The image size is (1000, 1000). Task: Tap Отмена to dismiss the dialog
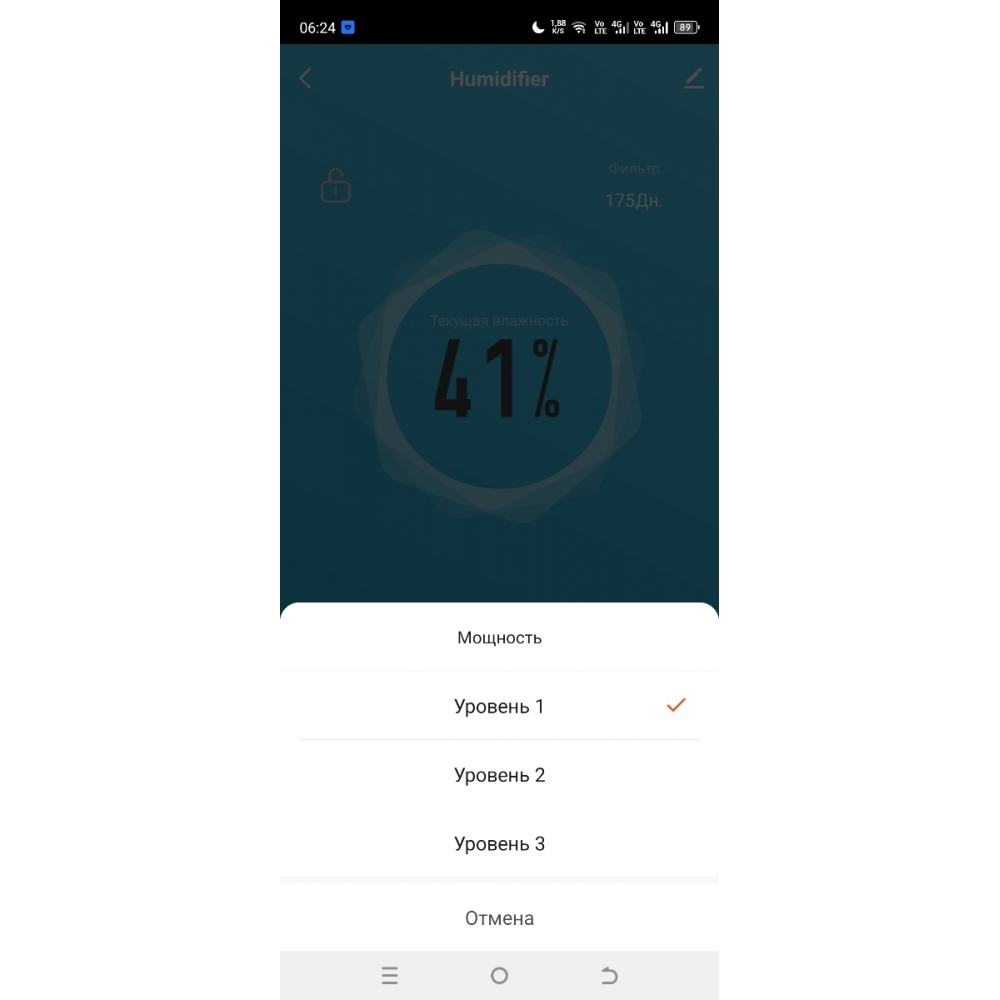pos(499,918)
